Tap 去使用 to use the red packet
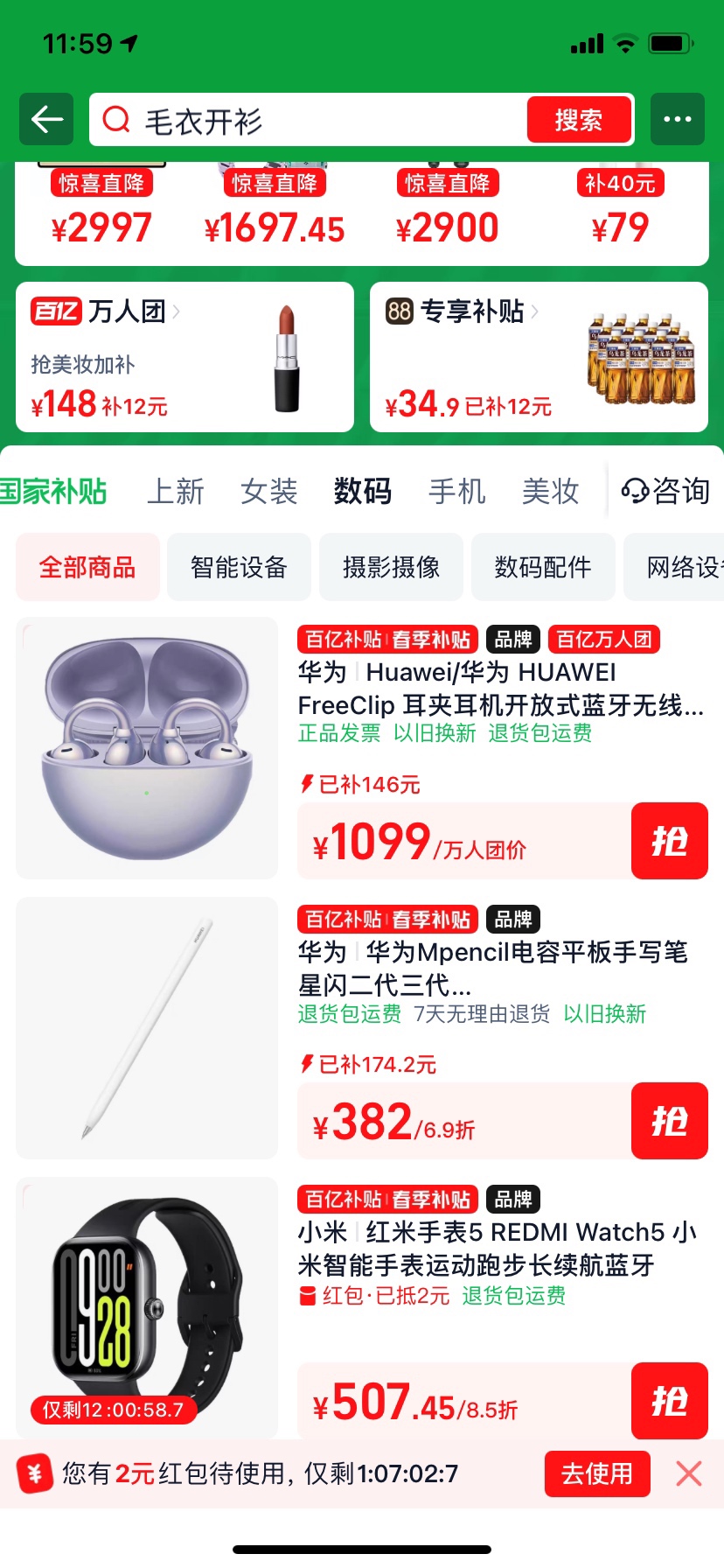 pos(597,1474)
